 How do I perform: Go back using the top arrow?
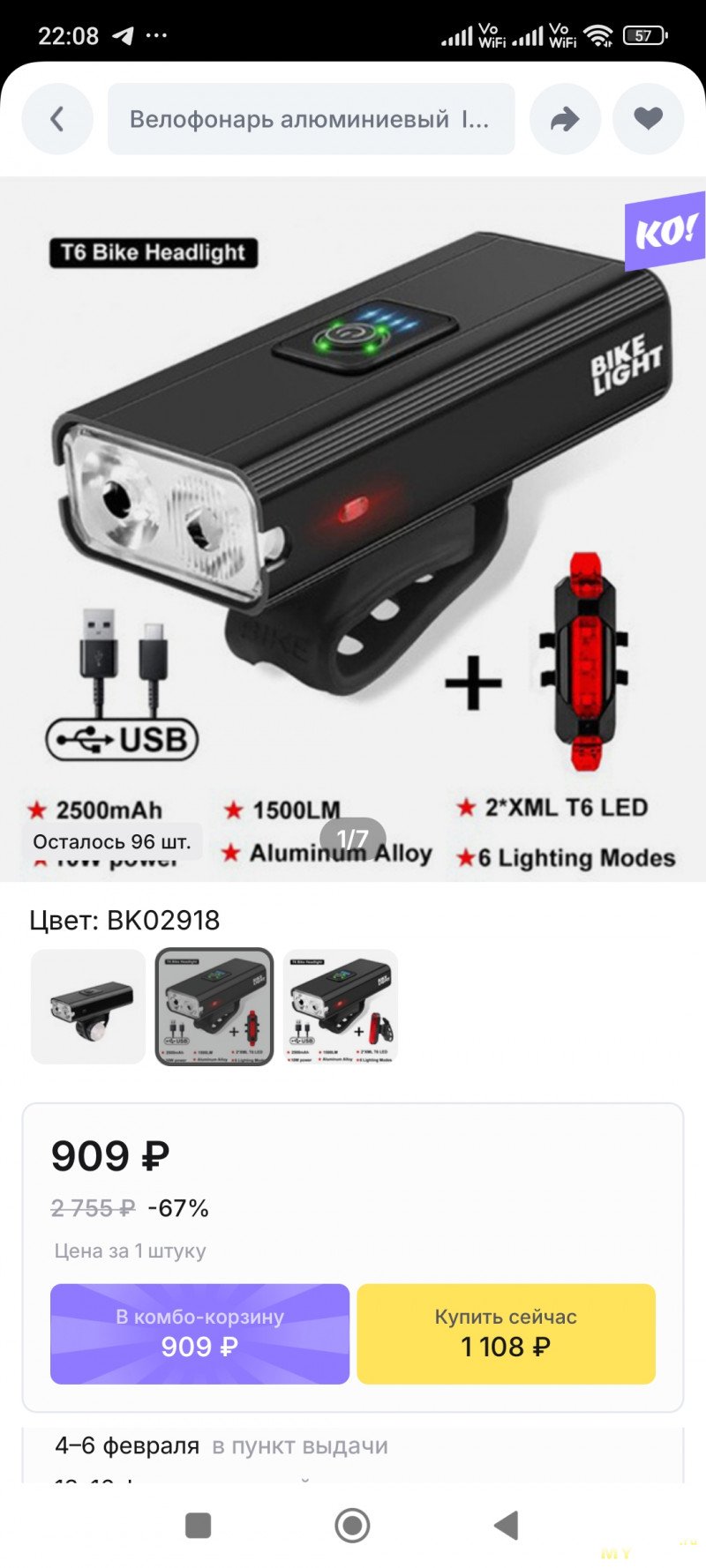pyautogui.click(x=57, y=119)
